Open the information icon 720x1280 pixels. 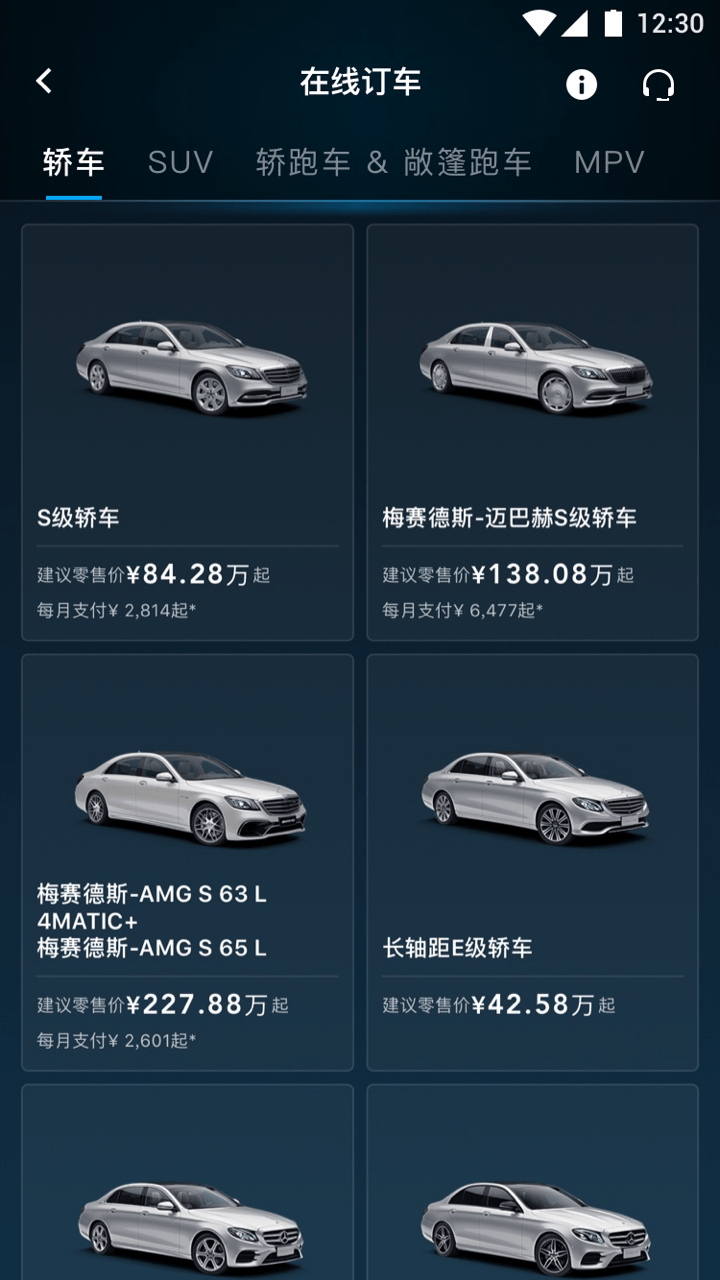[x=581, y=84]
